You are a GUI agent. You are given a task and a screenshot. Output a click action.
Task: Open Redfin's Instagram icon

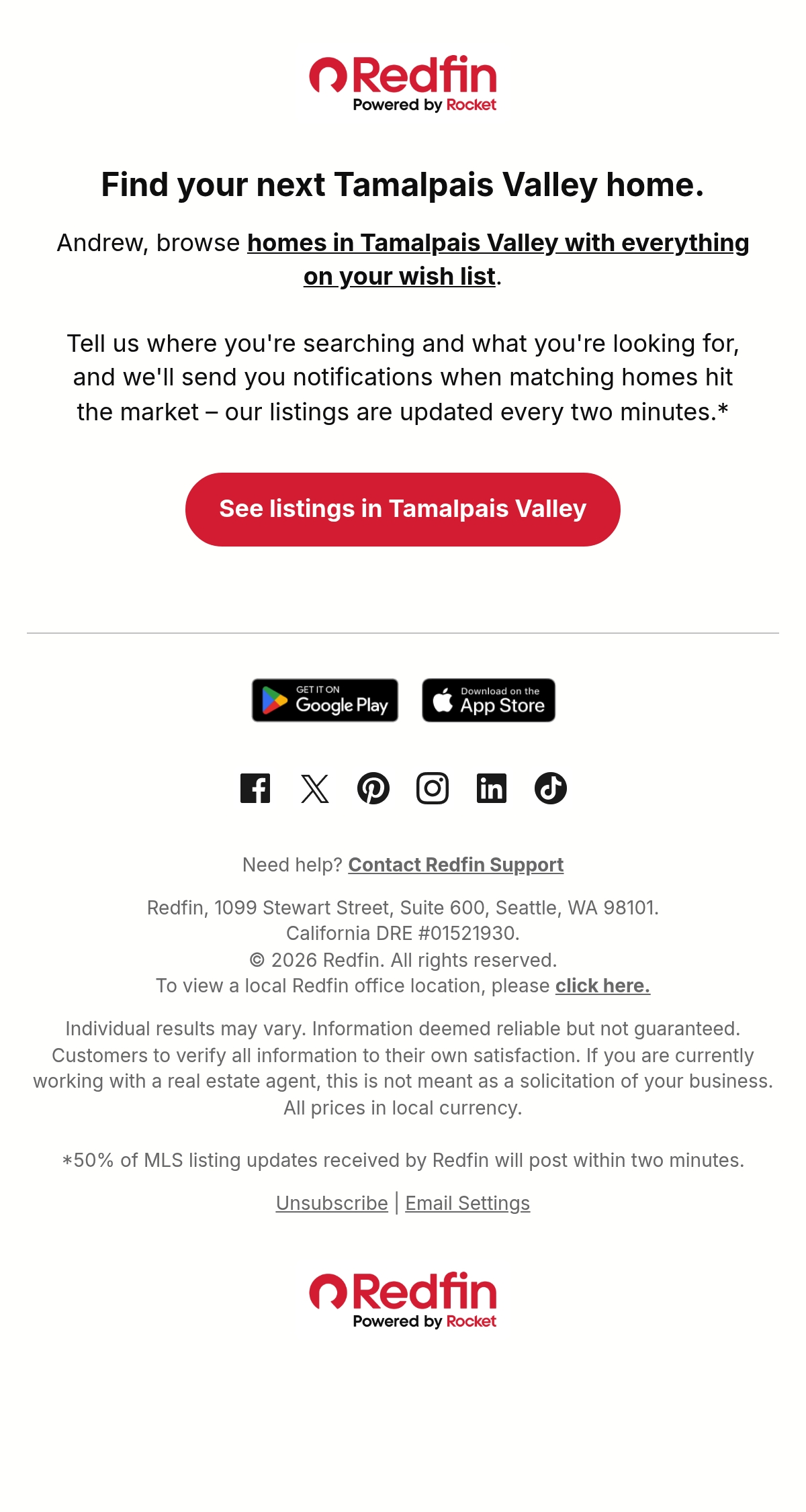(x=433, y=788)
